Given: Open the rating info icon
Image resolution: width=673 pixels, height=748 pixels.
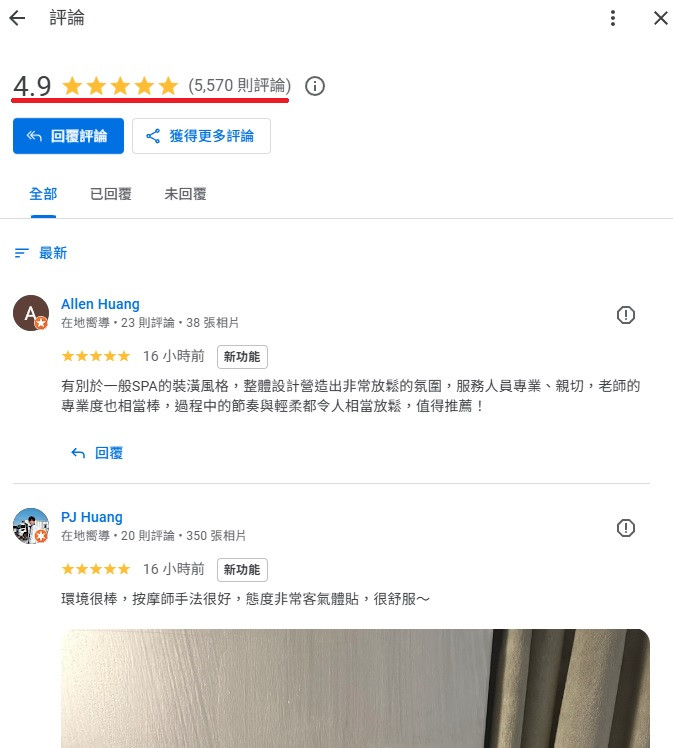Looking at the screenshot, I should tap(314, 86).
